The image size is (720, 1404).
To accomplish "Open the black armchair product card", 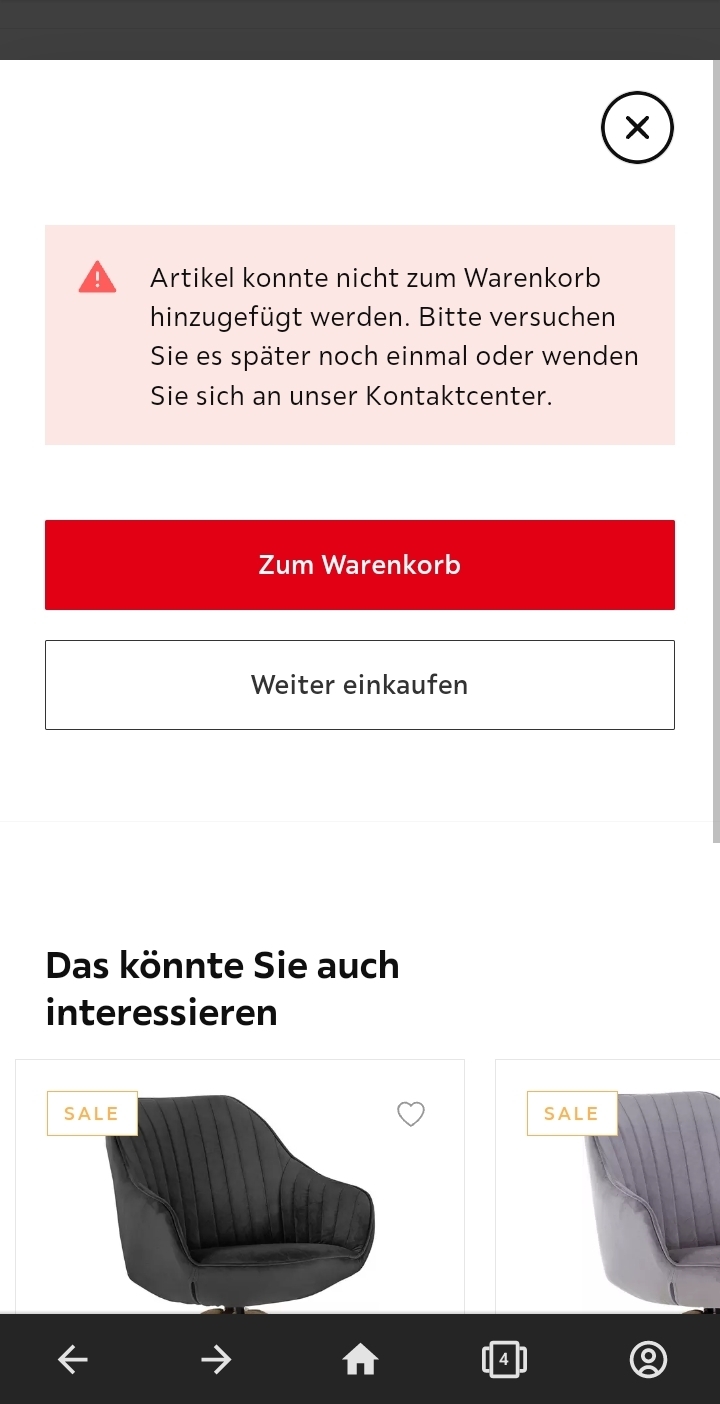I will pos(240,1186).
